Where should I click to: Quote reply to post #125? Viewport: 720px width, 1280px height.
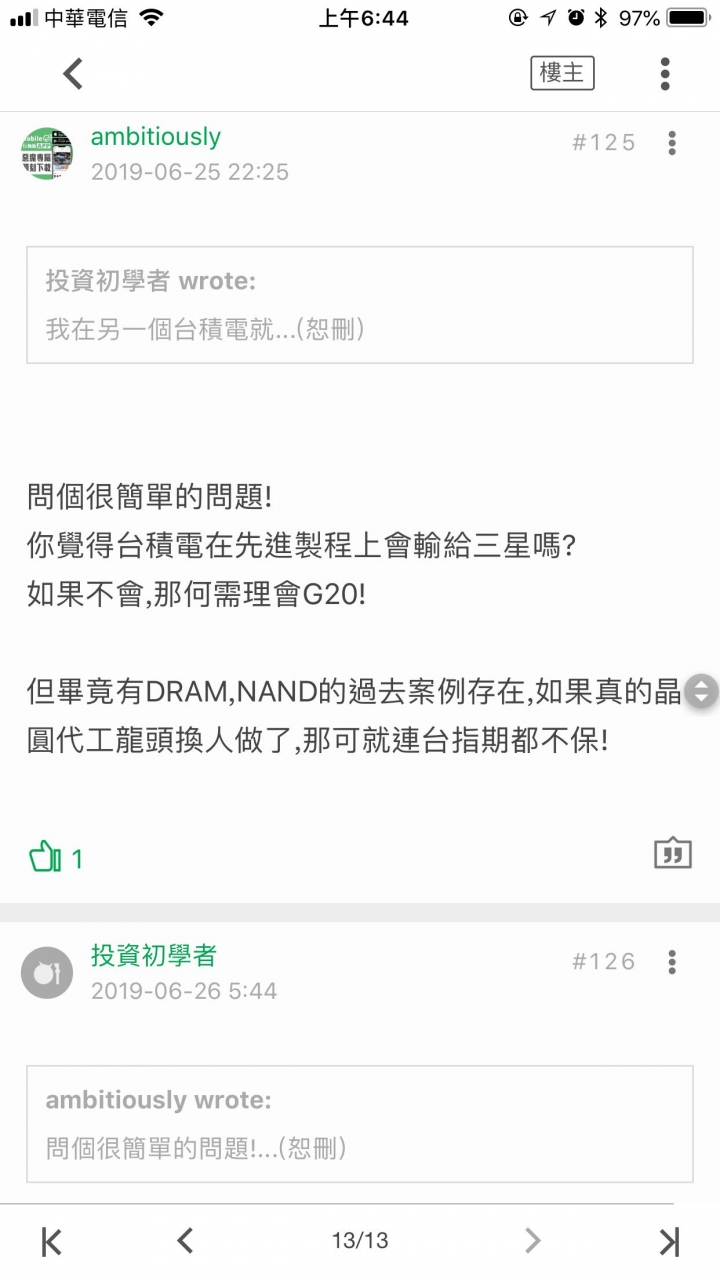672,853
